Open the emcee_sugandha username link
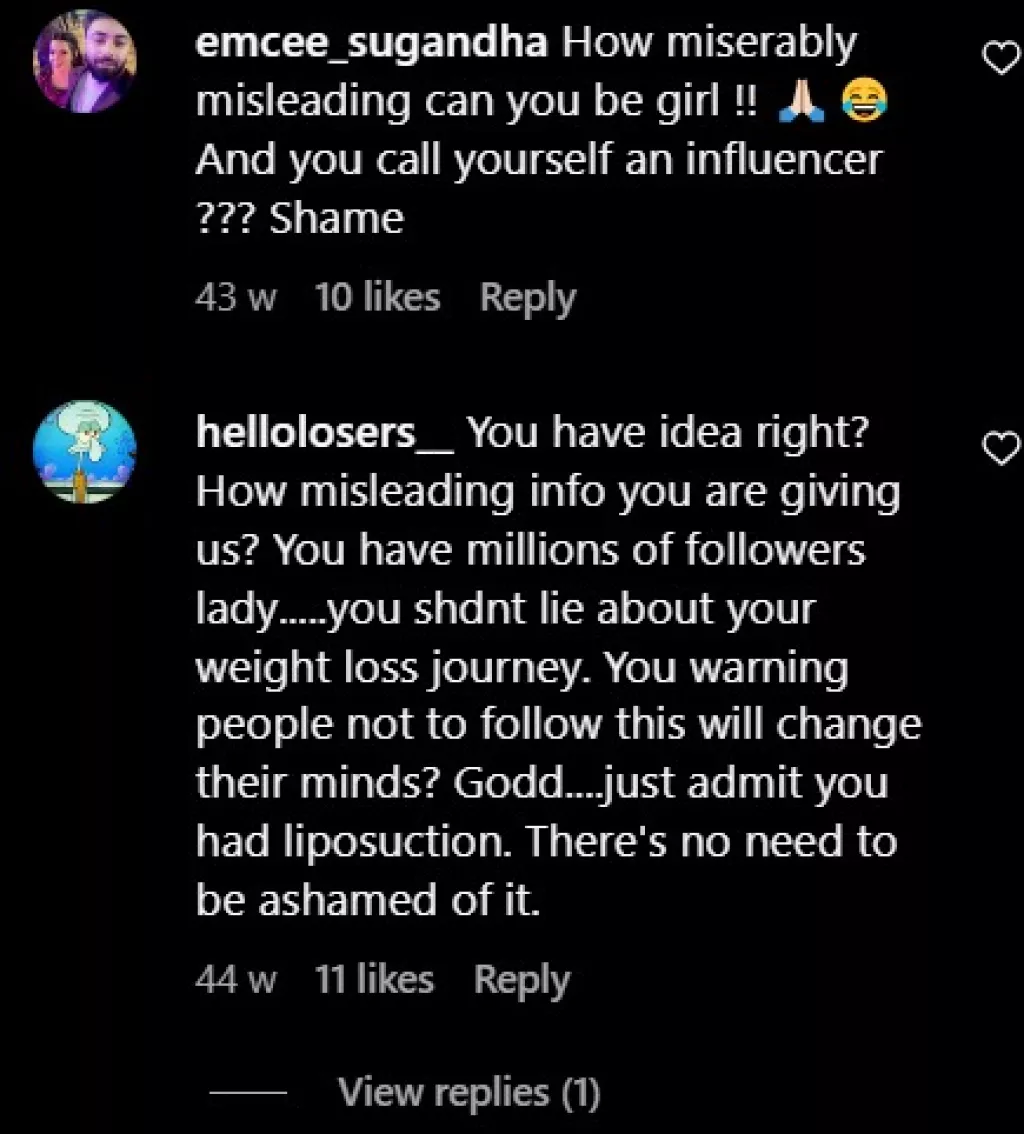Viewport: 1024px width, 1134px height. tap(371, 45)
